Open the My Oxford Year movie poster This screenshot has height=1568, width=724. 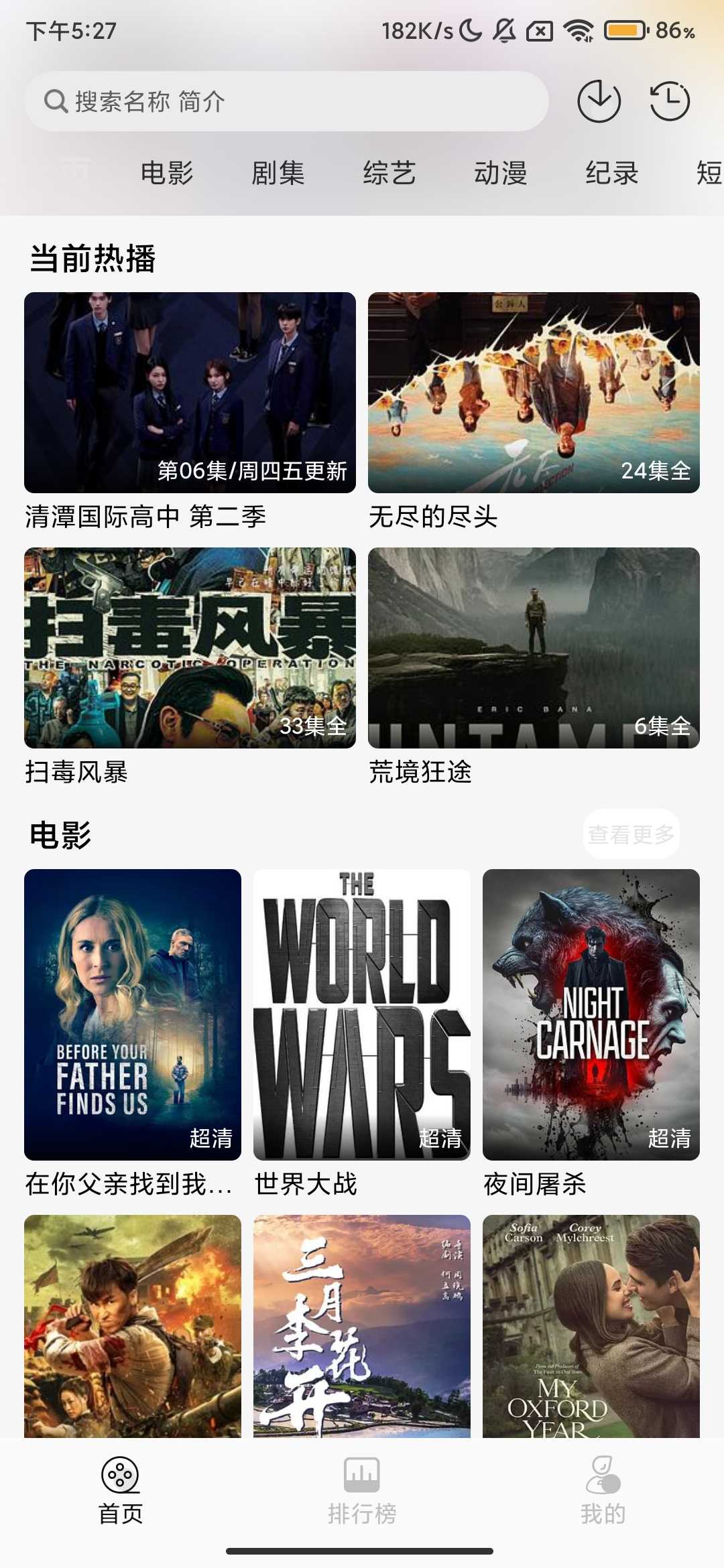pos(591,1325)
